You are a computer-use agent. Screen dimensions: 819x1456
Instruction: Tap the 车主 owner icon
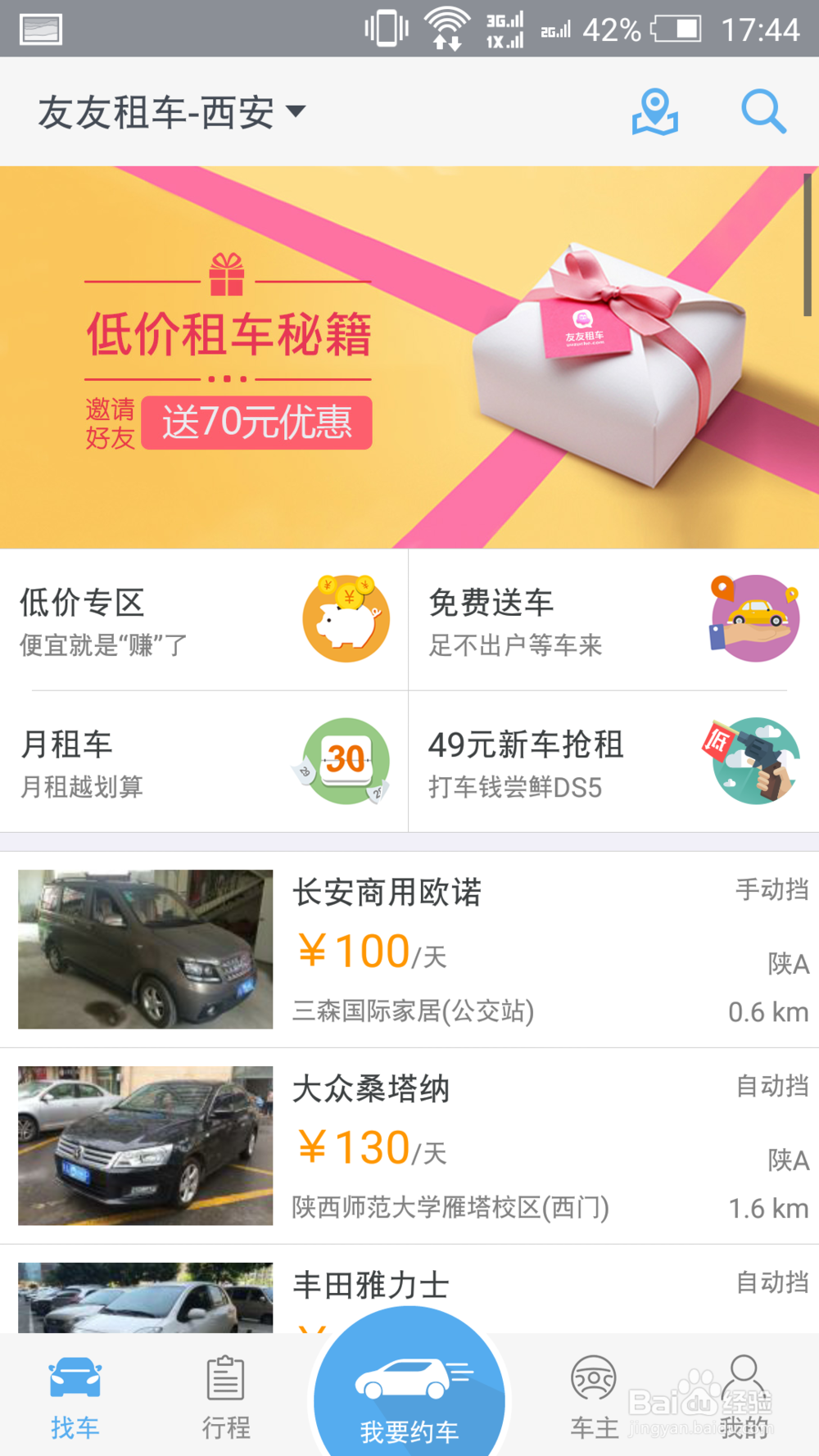tap(594, 1380)
